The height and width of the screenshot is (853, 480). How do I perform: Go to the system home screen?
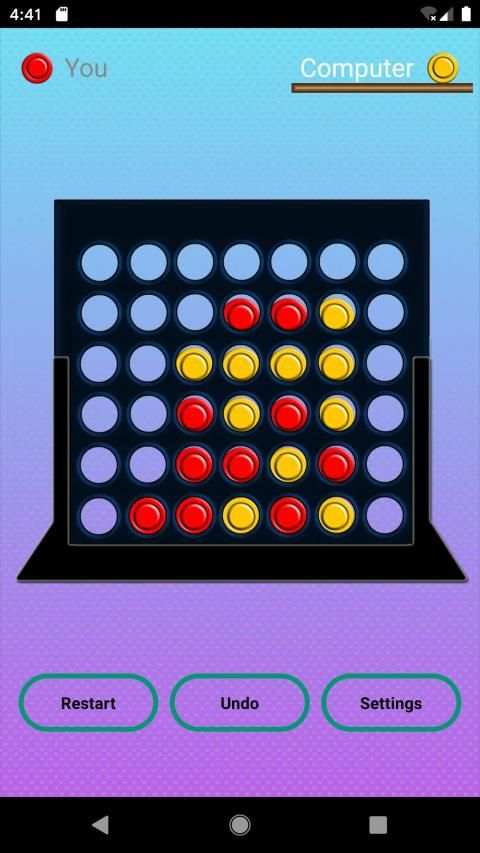(x=239, y=825)
